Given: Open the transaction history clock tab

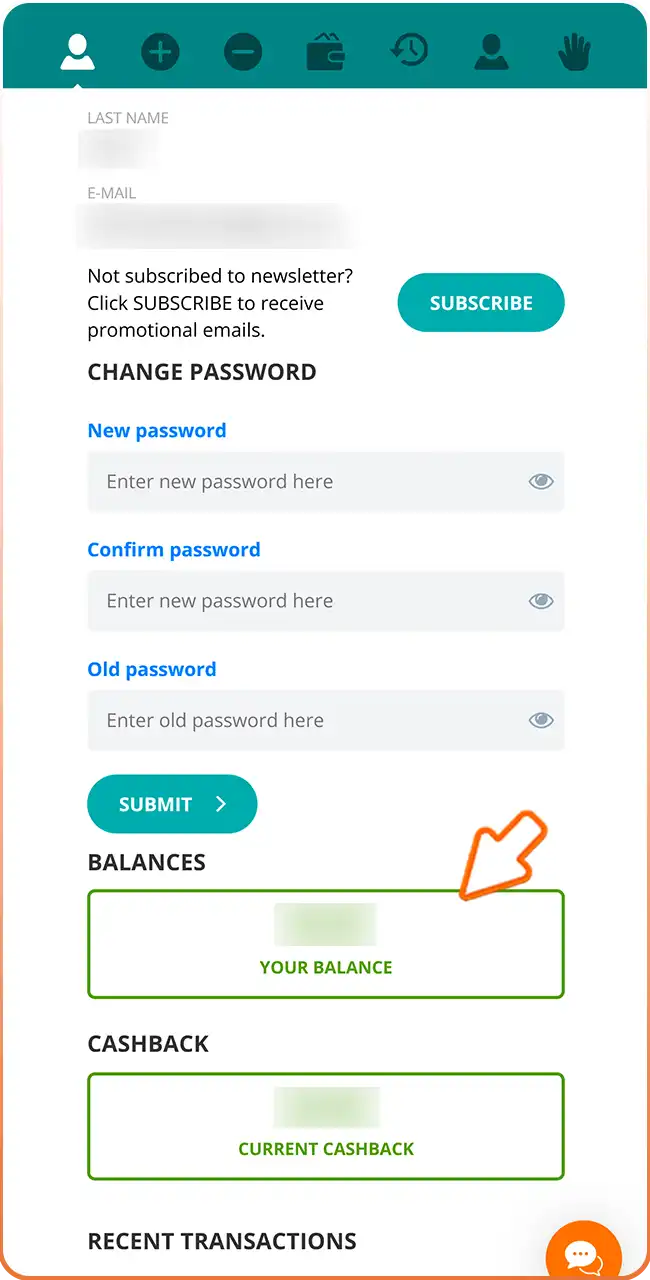Looking at the screenshot, I should coord(409,51).
